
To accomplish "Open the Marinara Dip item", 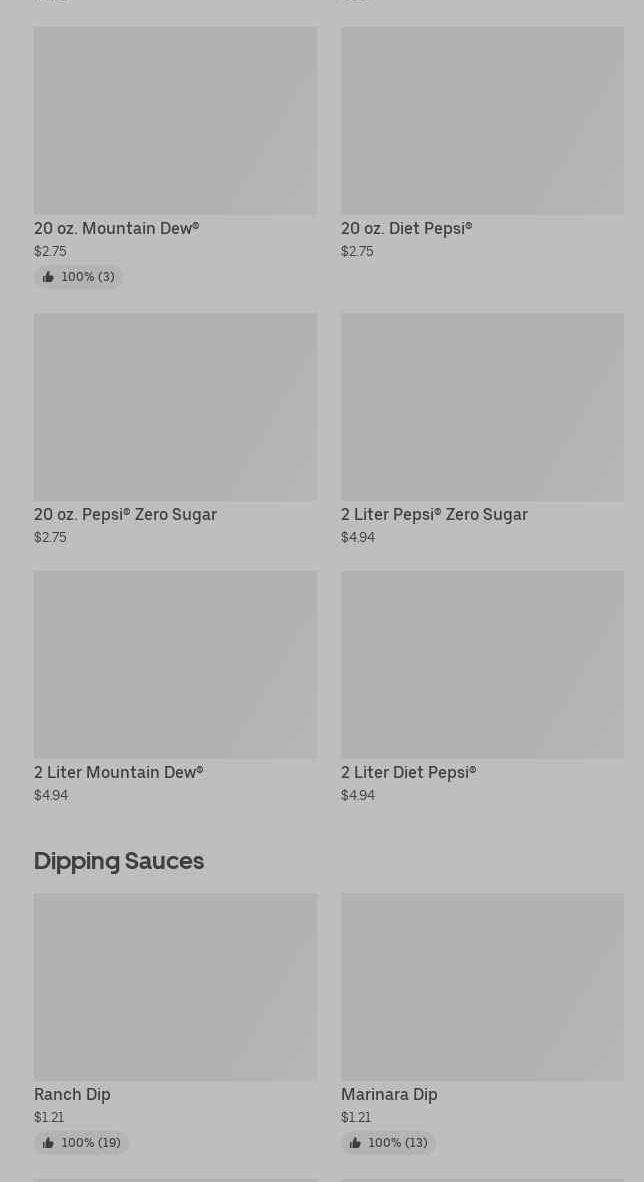I will point(482,987).
